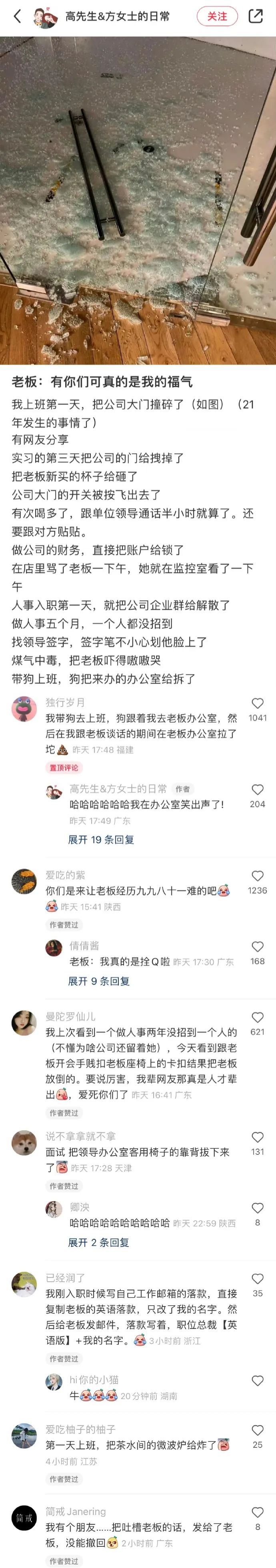Viewport: 276px width, 1568px height.
Task: Open 曼陀罗仙儿's profile avatar
Action: point(24,1023)
